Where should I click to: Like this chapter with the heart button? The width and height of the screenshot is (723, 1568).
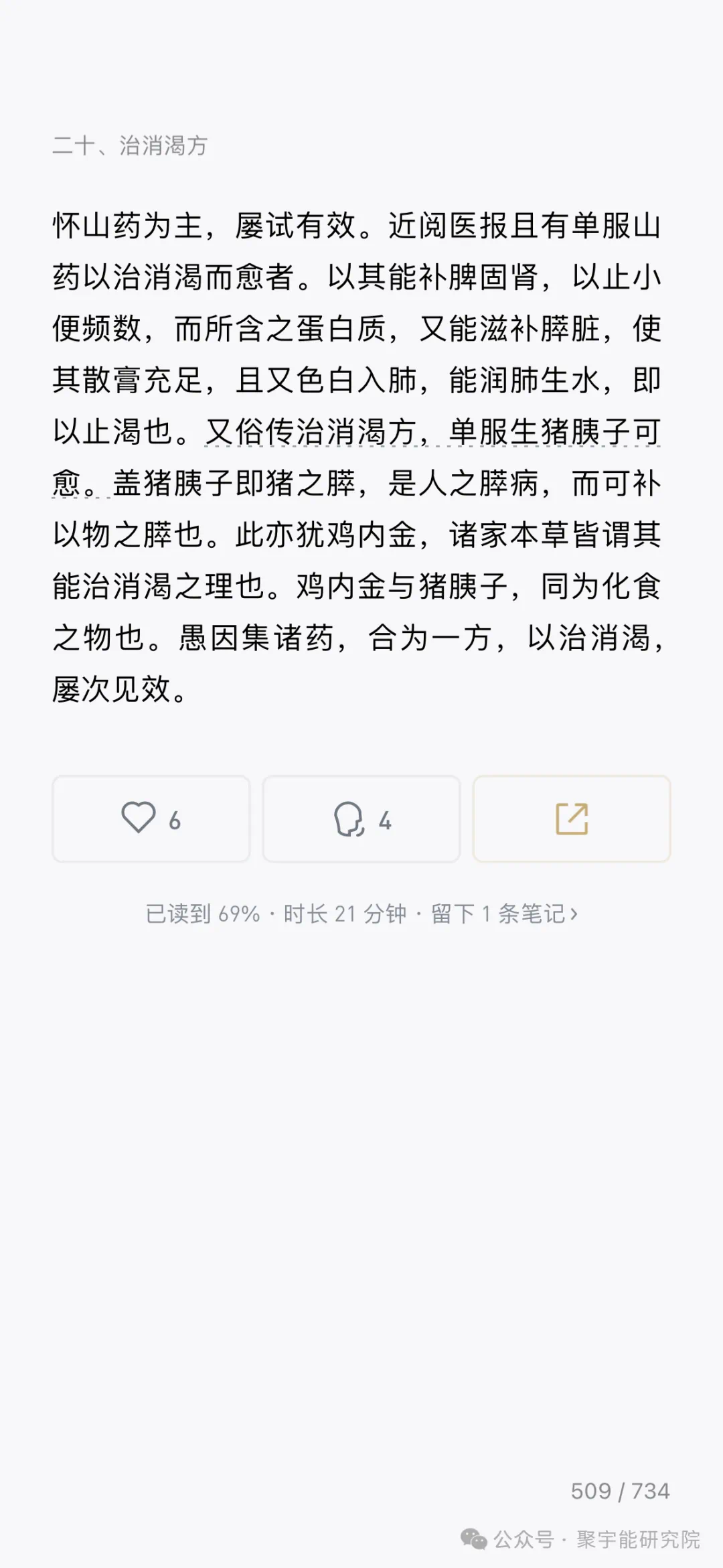tap(151, 818)
